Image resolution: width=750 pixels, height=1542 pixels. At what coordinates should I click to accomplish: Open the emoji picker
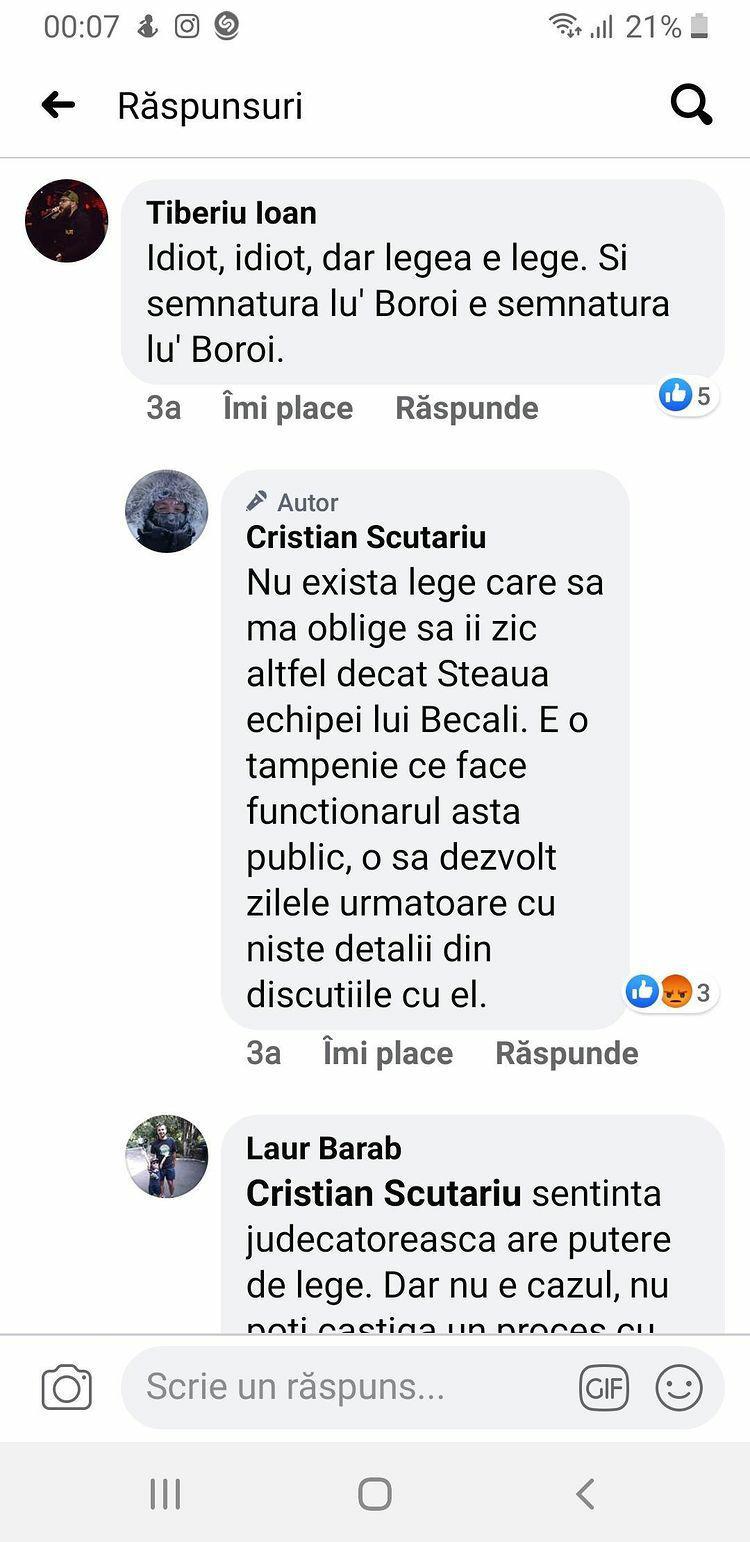(679, 1388)
